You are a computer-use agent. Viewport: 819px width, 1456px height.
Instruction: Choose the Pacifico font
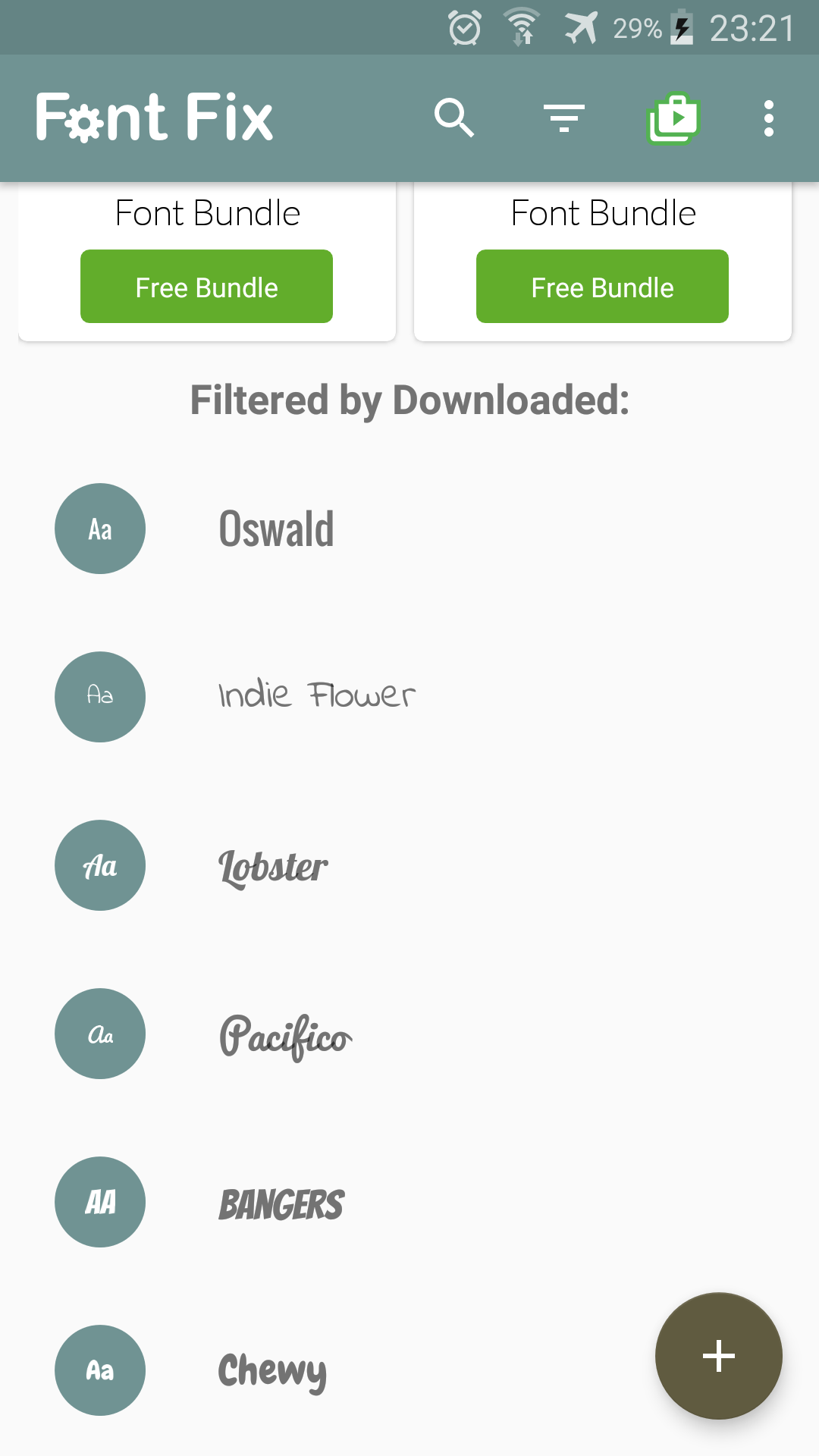[409, 1034]
